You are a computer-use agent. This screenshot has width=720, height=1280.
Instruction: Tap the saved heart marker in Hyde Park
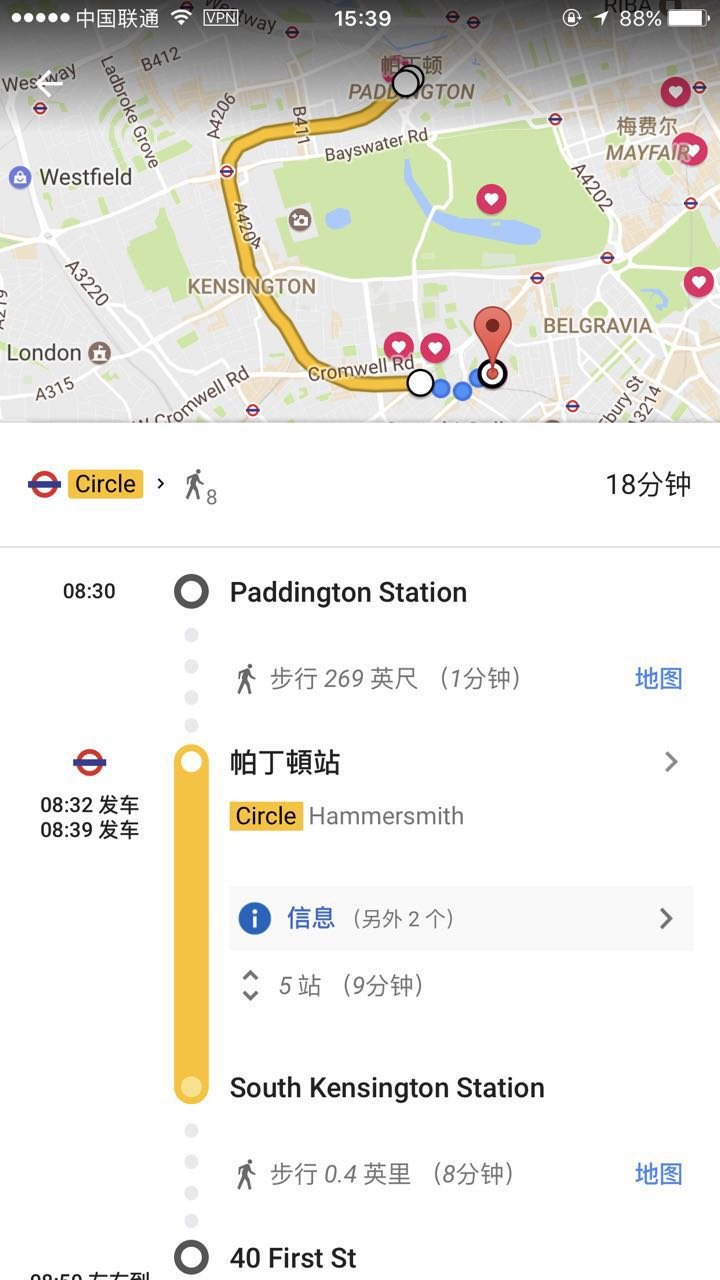[x=490, y=198]
